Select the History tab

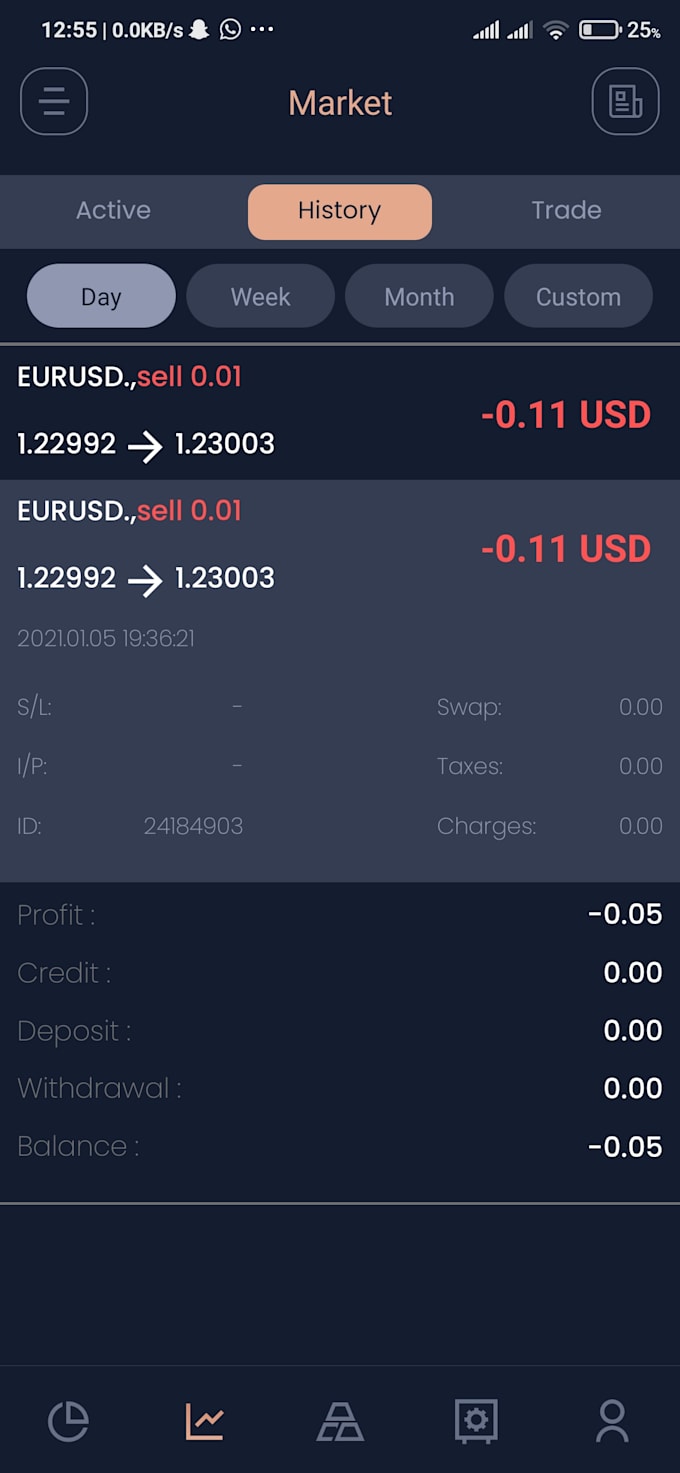click(339, 211)
